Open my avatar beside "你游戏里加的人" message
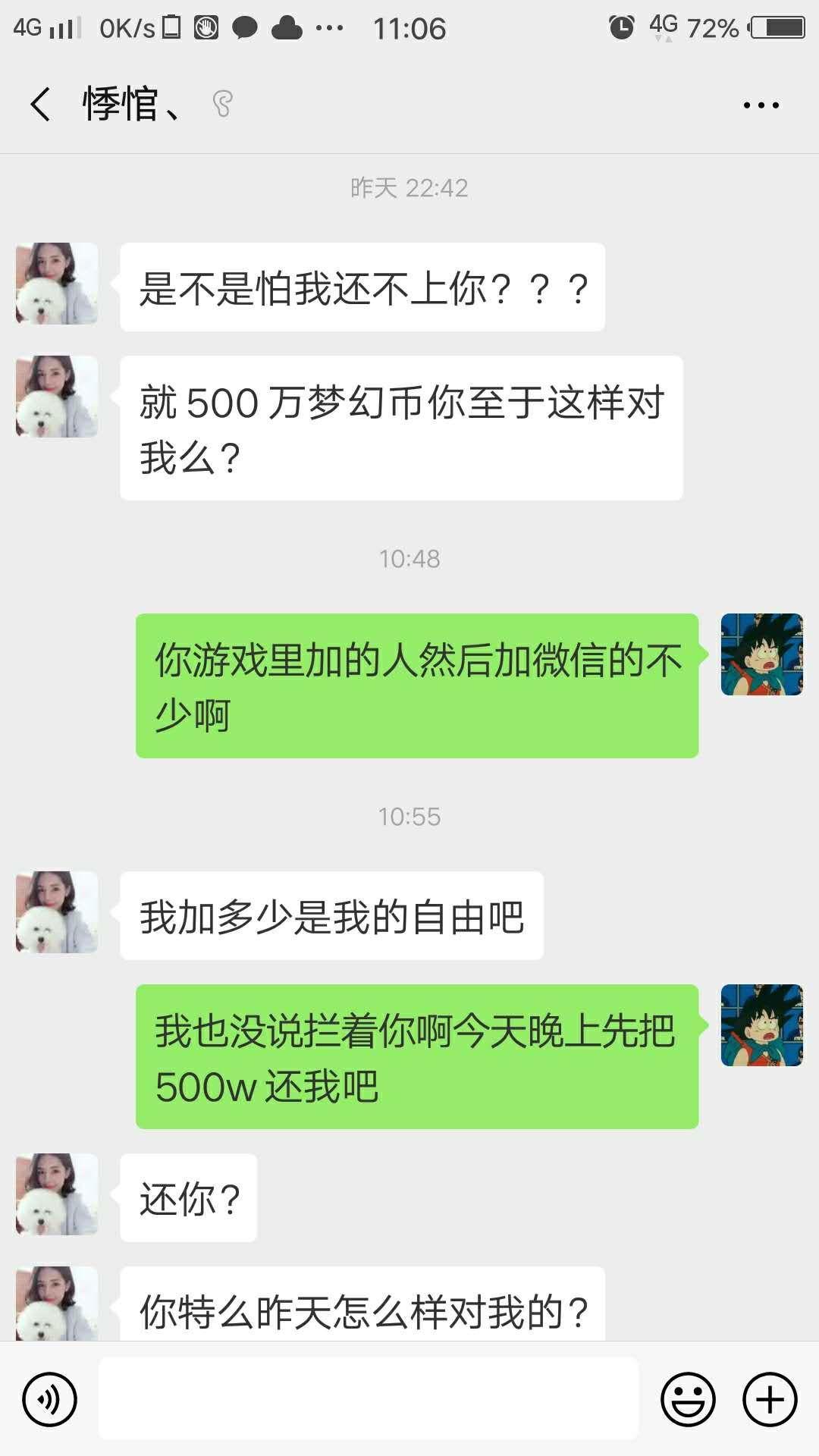Image resolution: width=819 pixels, height=1456 pixels. [x=761, y=654]
